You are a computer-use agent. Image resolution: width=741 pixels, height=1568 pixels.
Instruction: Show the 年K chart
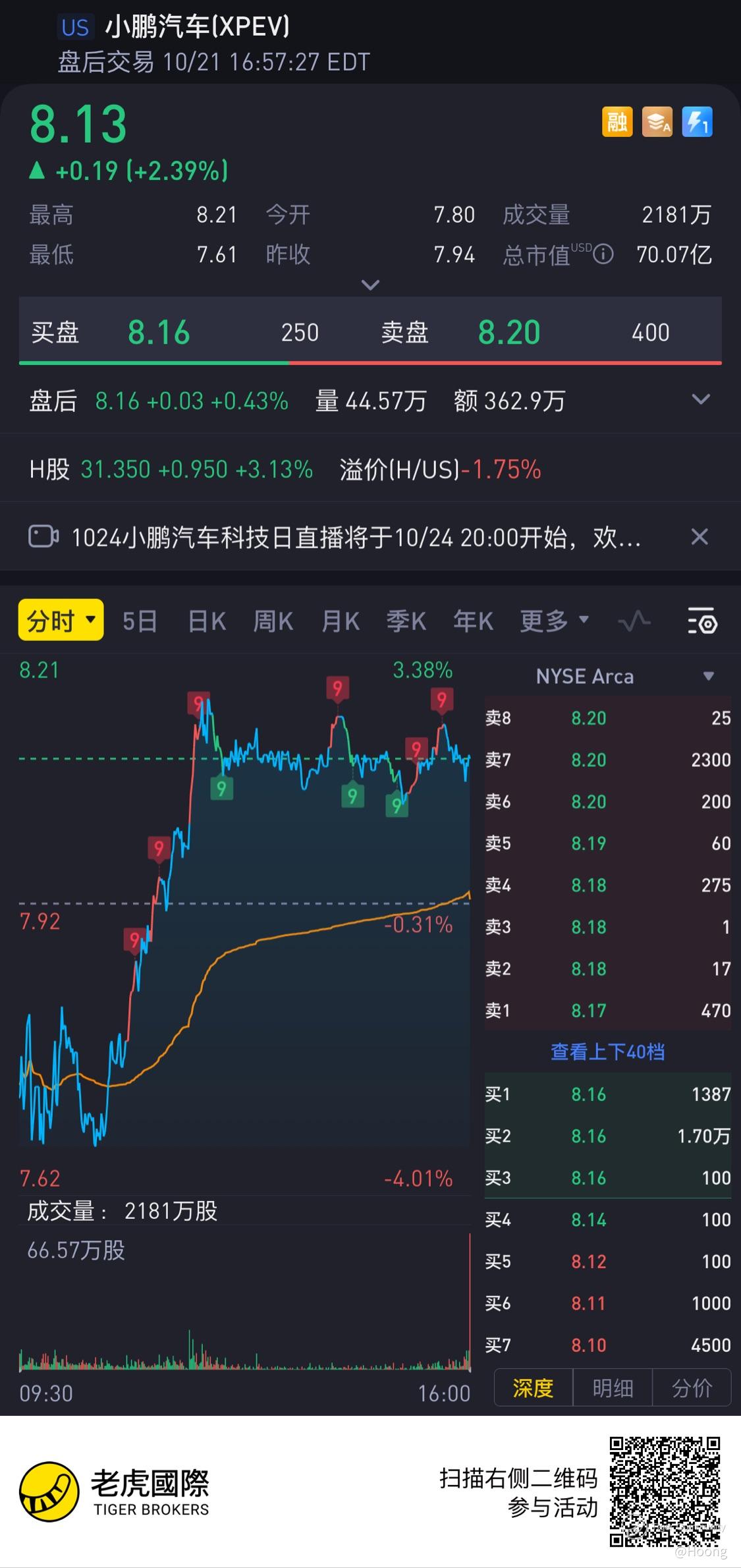pyautogui.click(x=473, y=621)
